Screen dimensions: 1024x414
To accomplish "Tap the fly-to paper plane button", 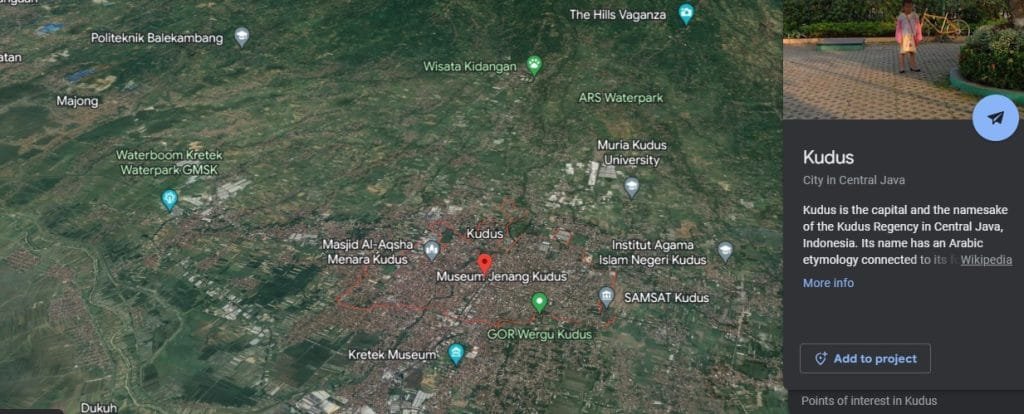I will point(995,117).
